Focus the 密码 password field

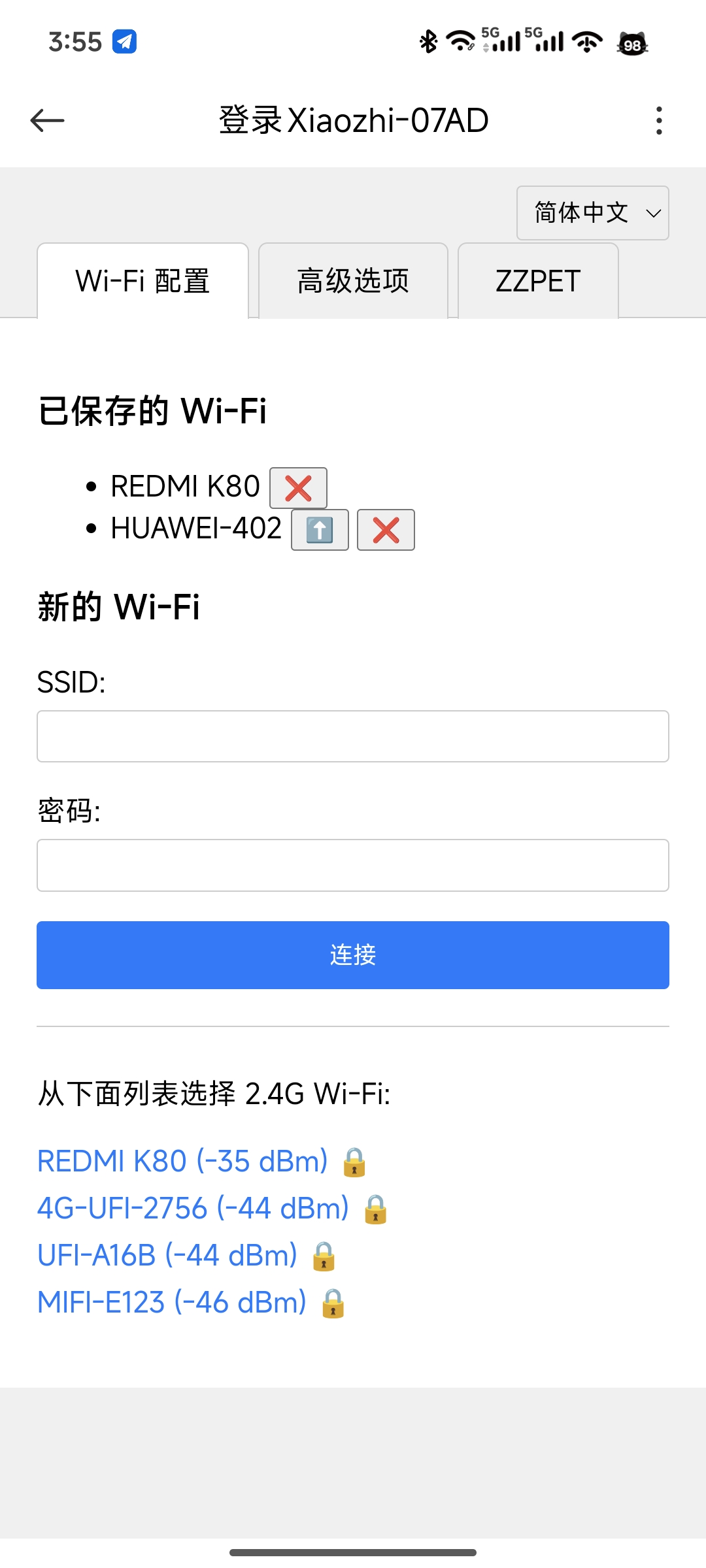tap(353, 865)
